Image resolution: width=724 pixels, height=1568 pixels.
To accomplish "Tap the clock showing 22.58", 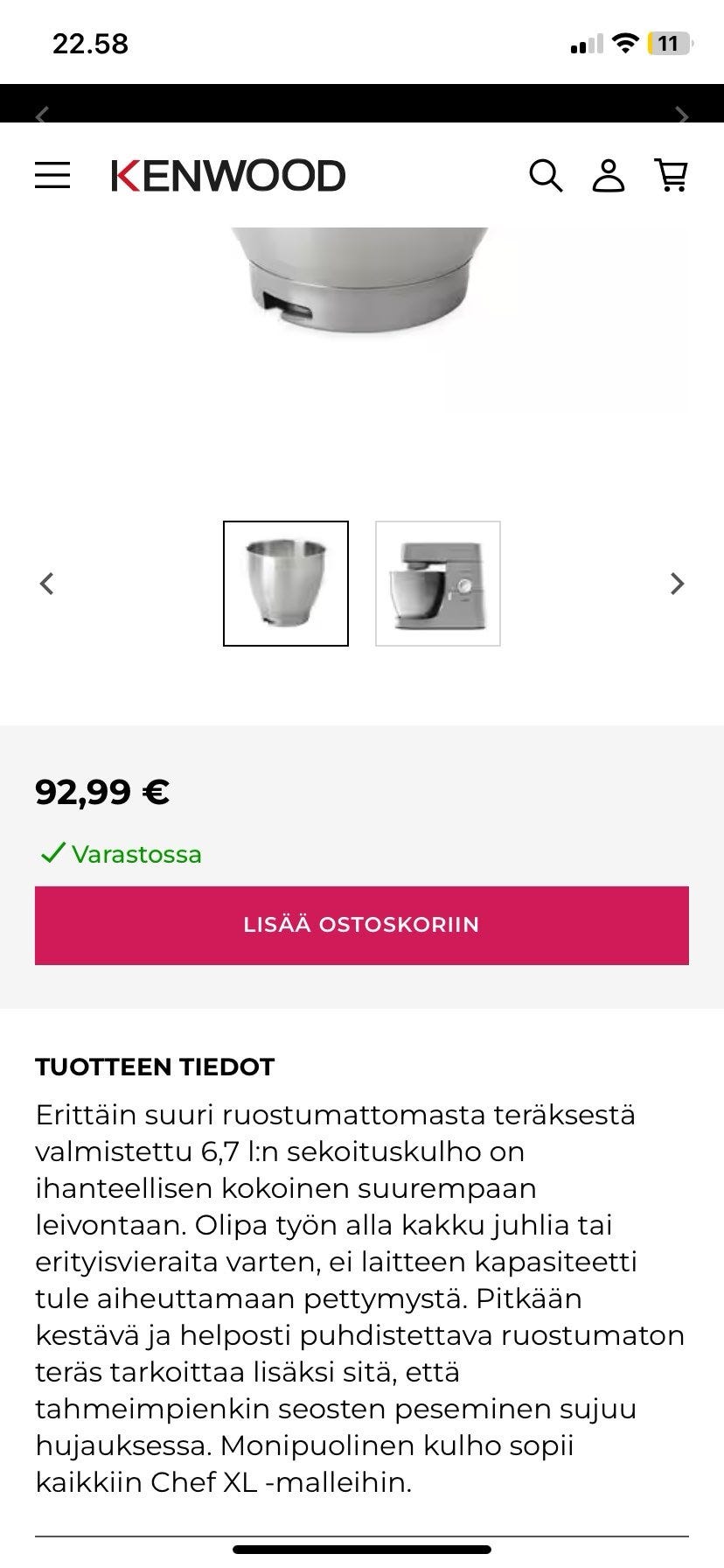I will pos(88,41).
